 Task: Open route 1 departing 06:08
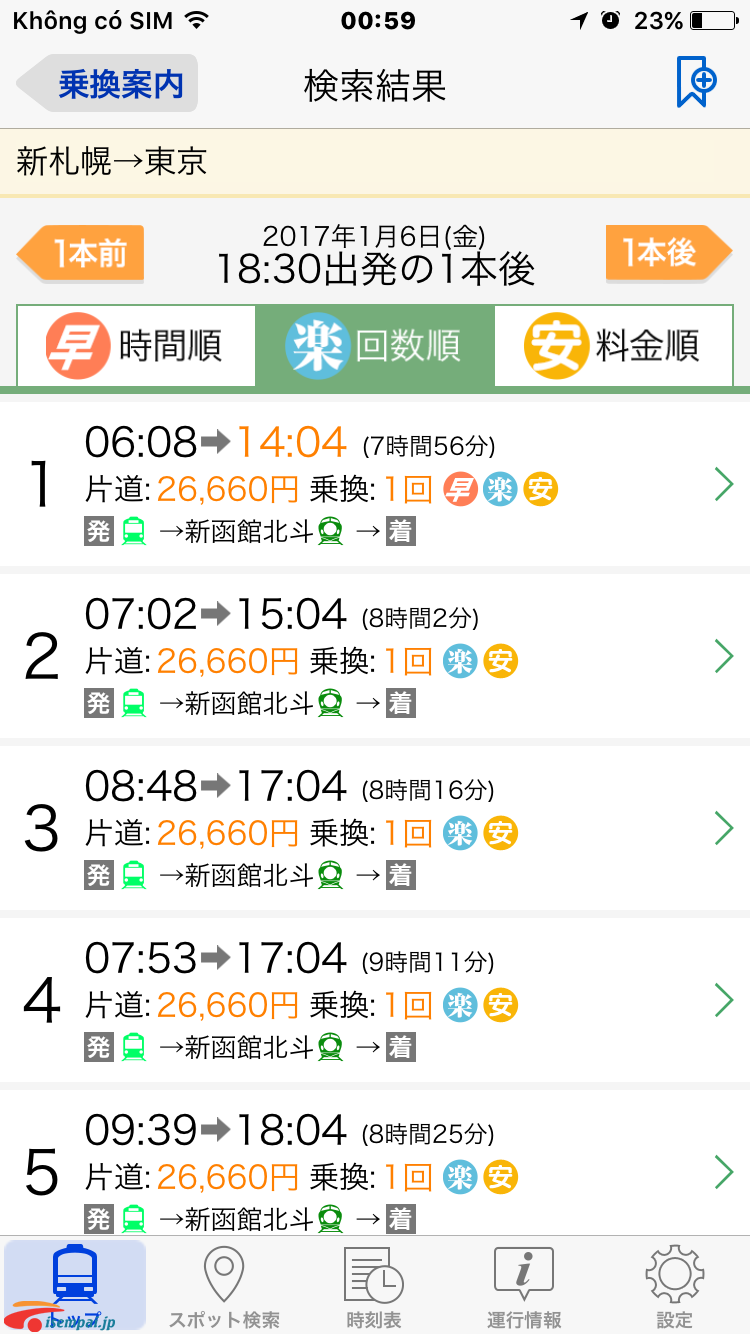pyautogui.click(x=375, y=483)
